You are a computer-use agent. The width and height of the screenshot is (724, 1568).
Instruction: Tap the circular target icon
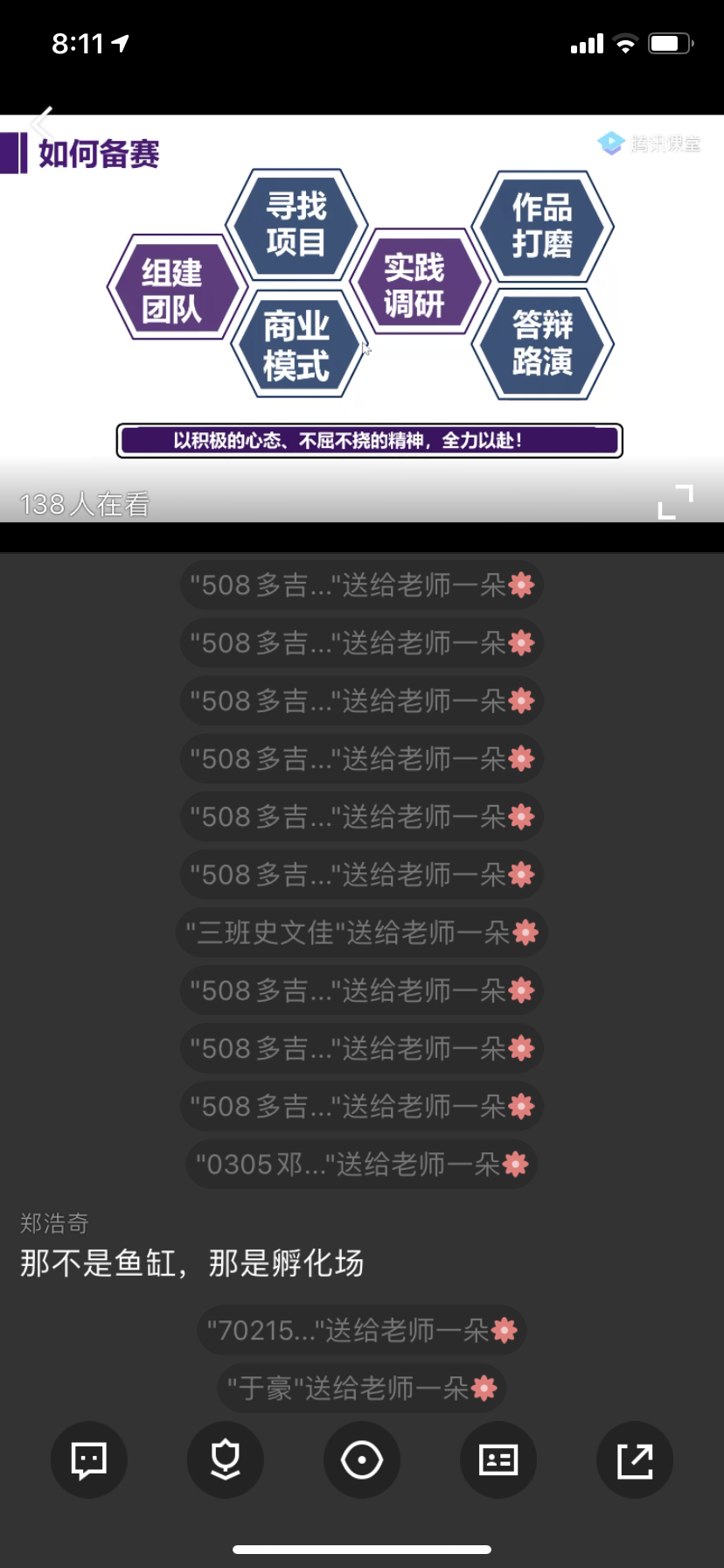click(x=362, y=1459)
